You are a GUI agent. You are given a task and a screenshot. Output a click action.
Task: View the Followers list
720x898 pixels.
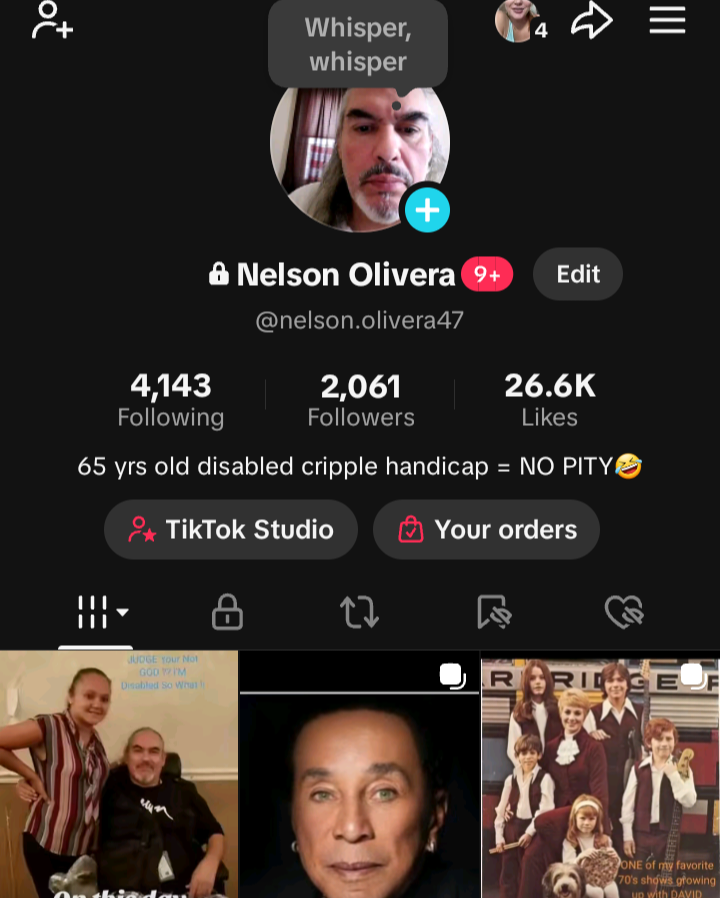[360, 400]
